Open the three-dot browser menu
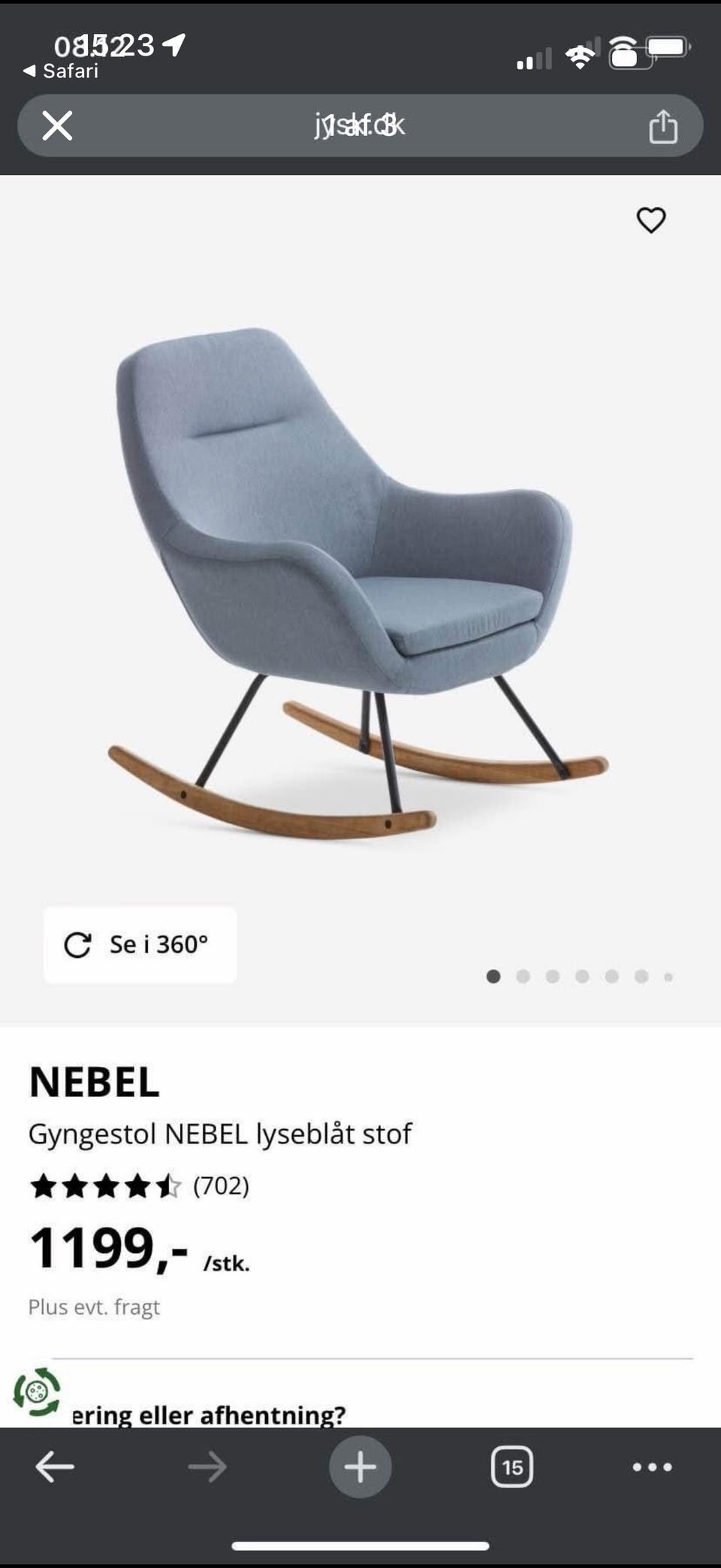Viewport: 721px width, 1568px height. tap(652, 1467)
